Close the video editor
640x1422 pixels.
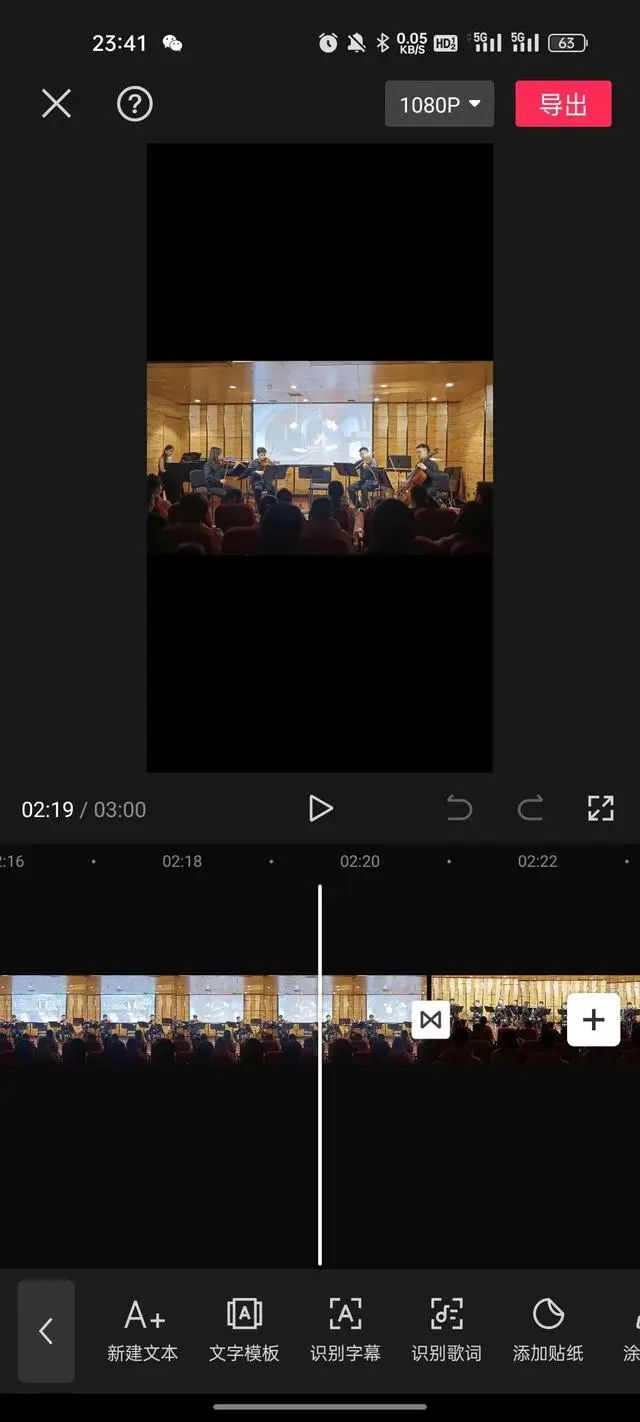56,104
